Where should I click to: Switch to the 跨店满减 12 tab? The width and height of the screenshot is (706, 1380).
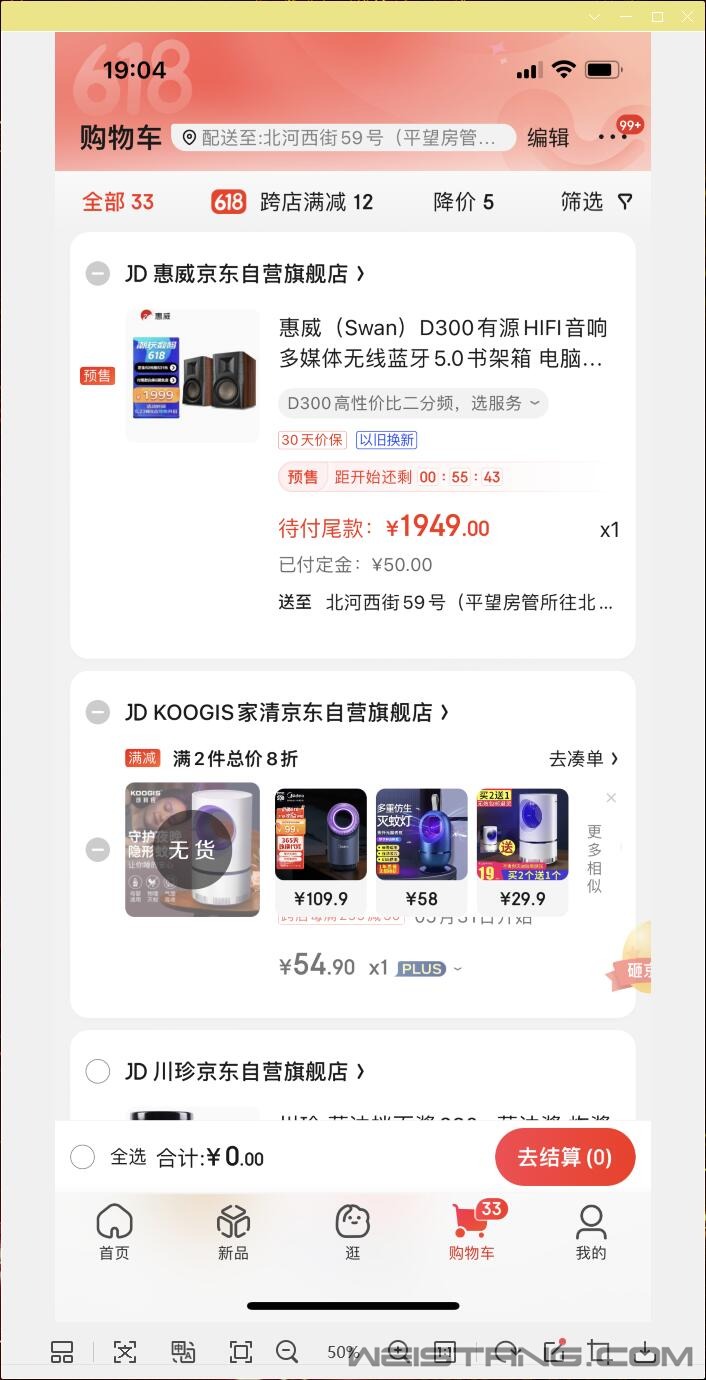pyautogui.click(x=292, y=202)
